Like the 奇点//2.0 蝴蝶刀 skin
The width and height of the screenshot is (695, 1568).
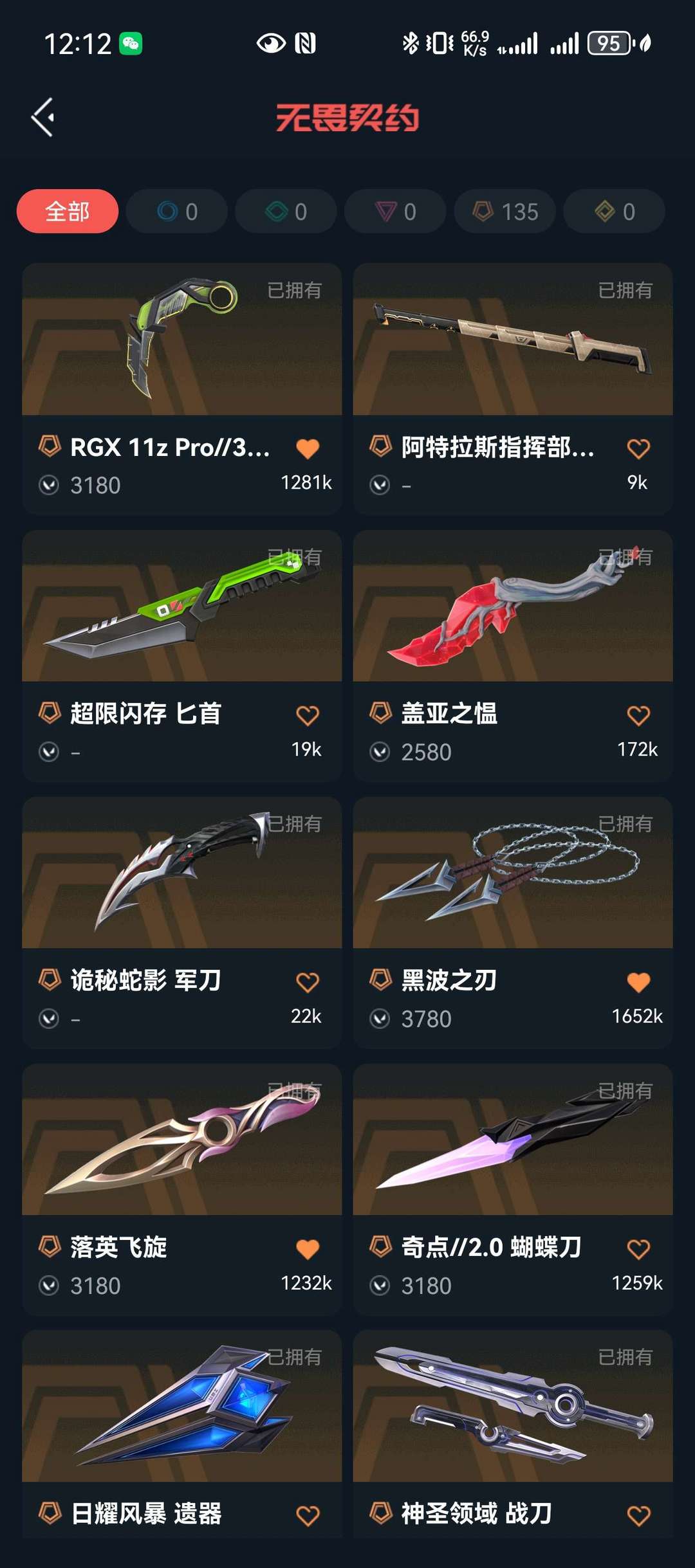point(638,1249)
